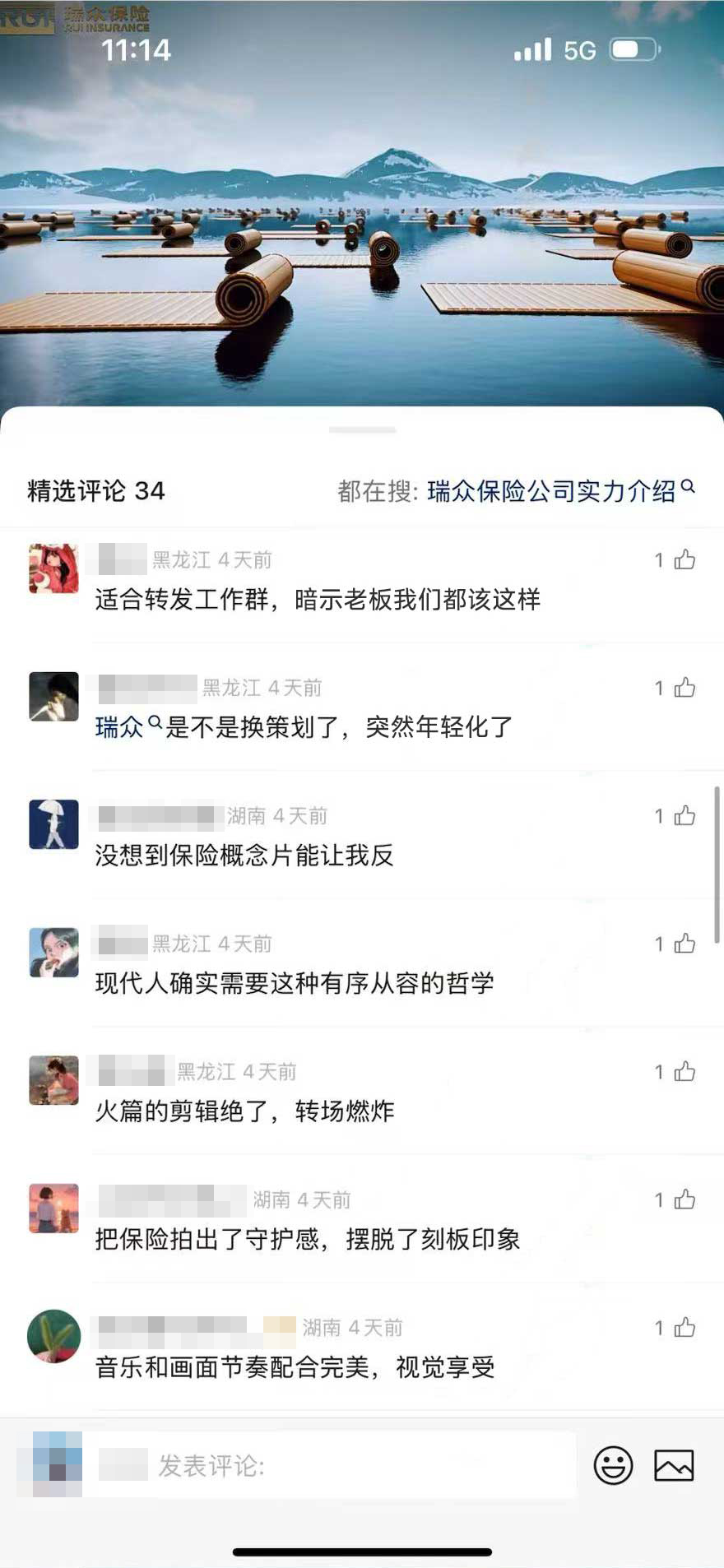Viewport: 724px width, 1568px height.
Task: Like the comment 把保险拍出了守护感
Action: 684,1200
